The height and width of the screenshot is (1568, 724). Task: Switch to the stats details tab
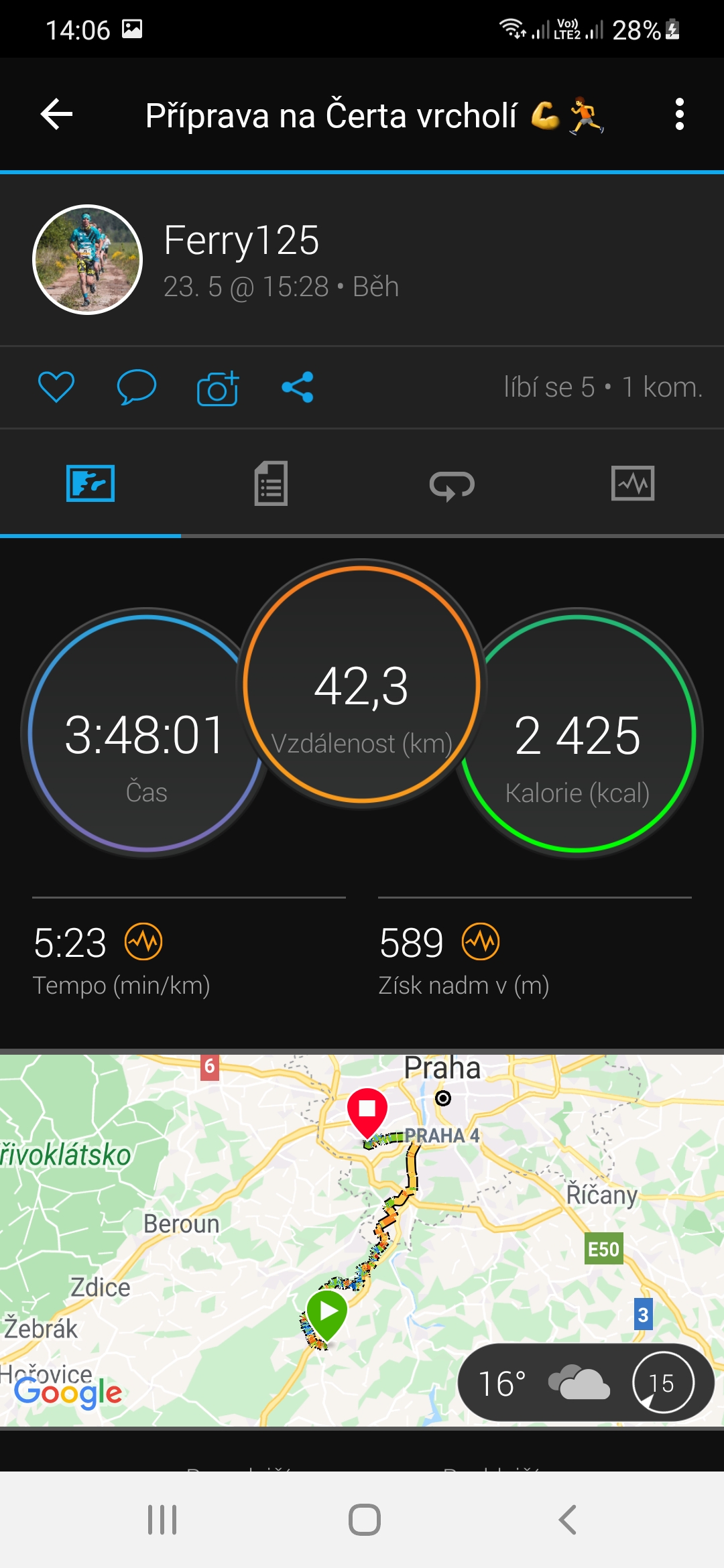[x=271, y=483]
